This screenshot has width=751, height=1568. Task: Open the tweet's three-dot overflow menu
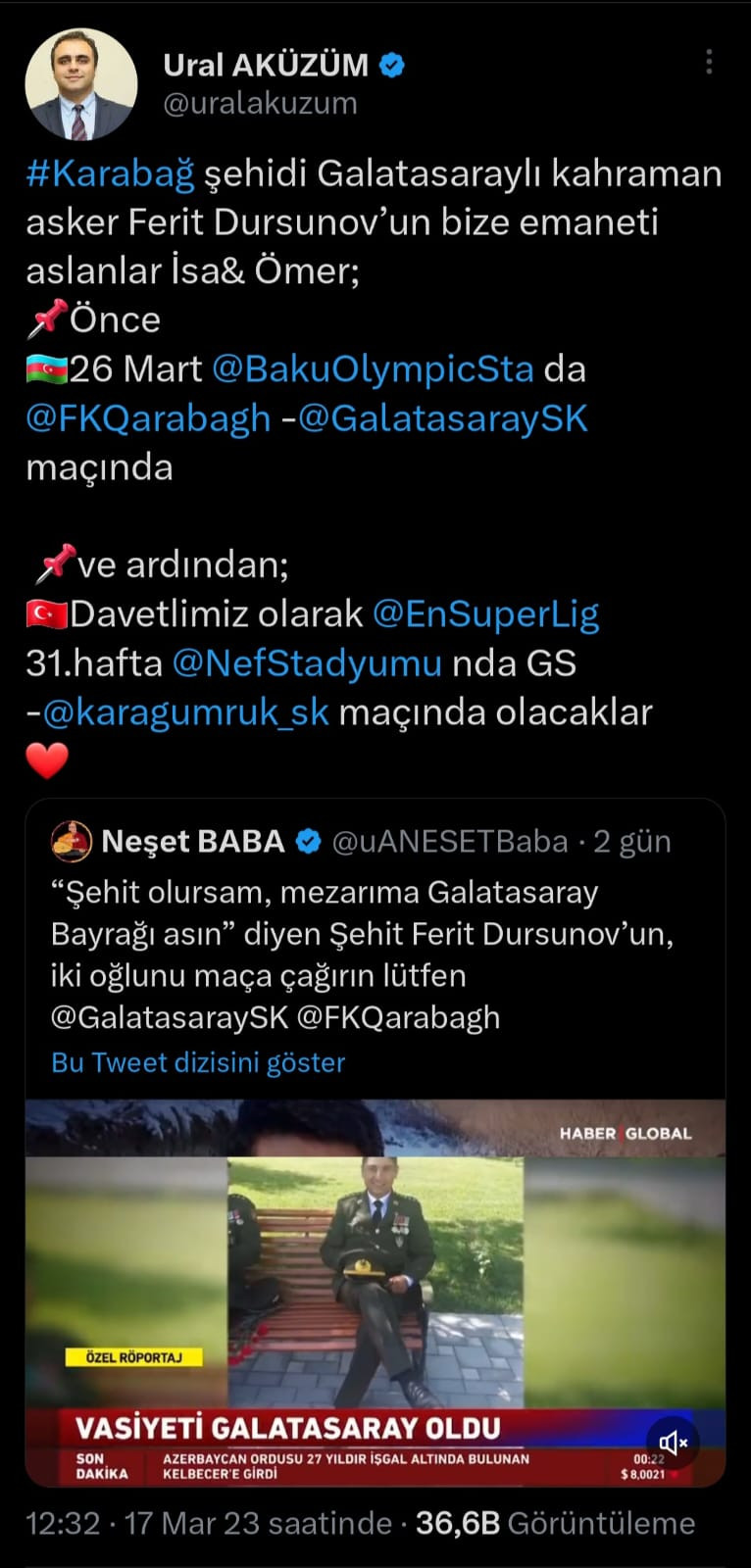click(709, 63)
